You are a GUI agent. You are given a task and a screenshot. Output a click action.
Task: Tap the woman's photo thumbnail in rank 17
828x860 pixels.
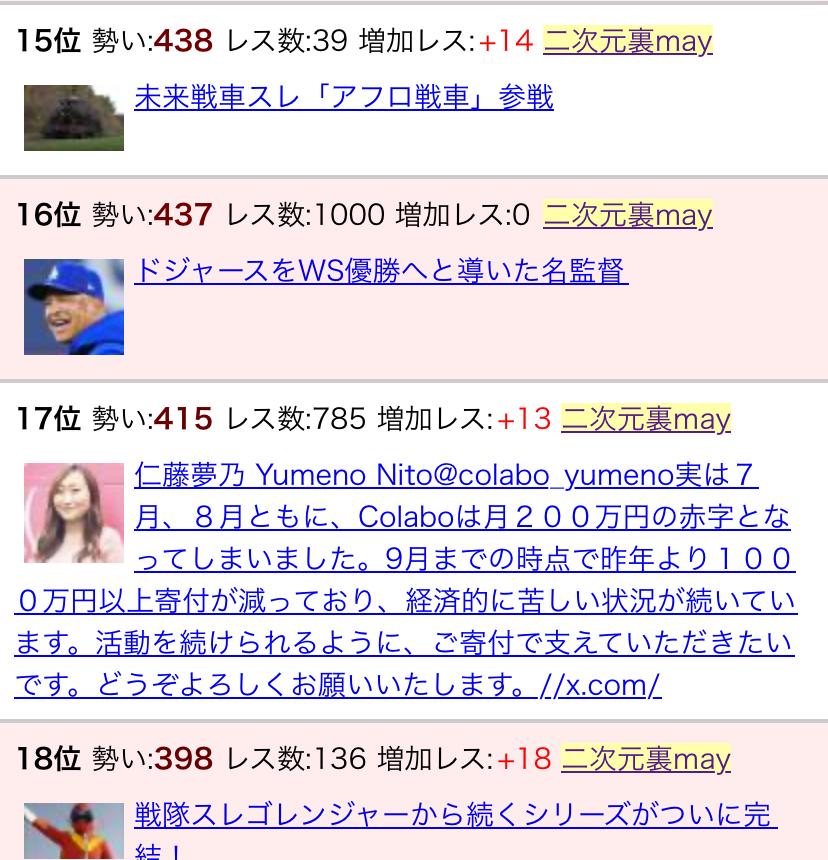tap(74, 513)
